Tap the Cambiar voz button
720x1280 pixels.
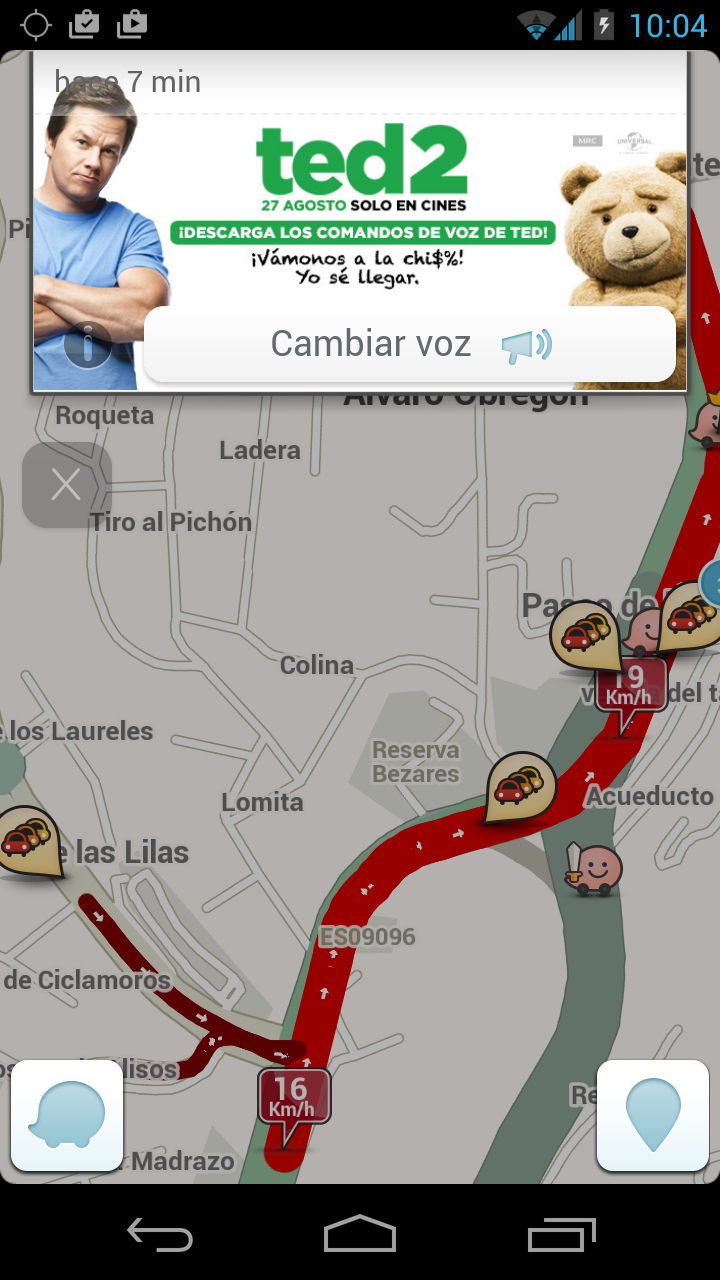coord(410,344)
